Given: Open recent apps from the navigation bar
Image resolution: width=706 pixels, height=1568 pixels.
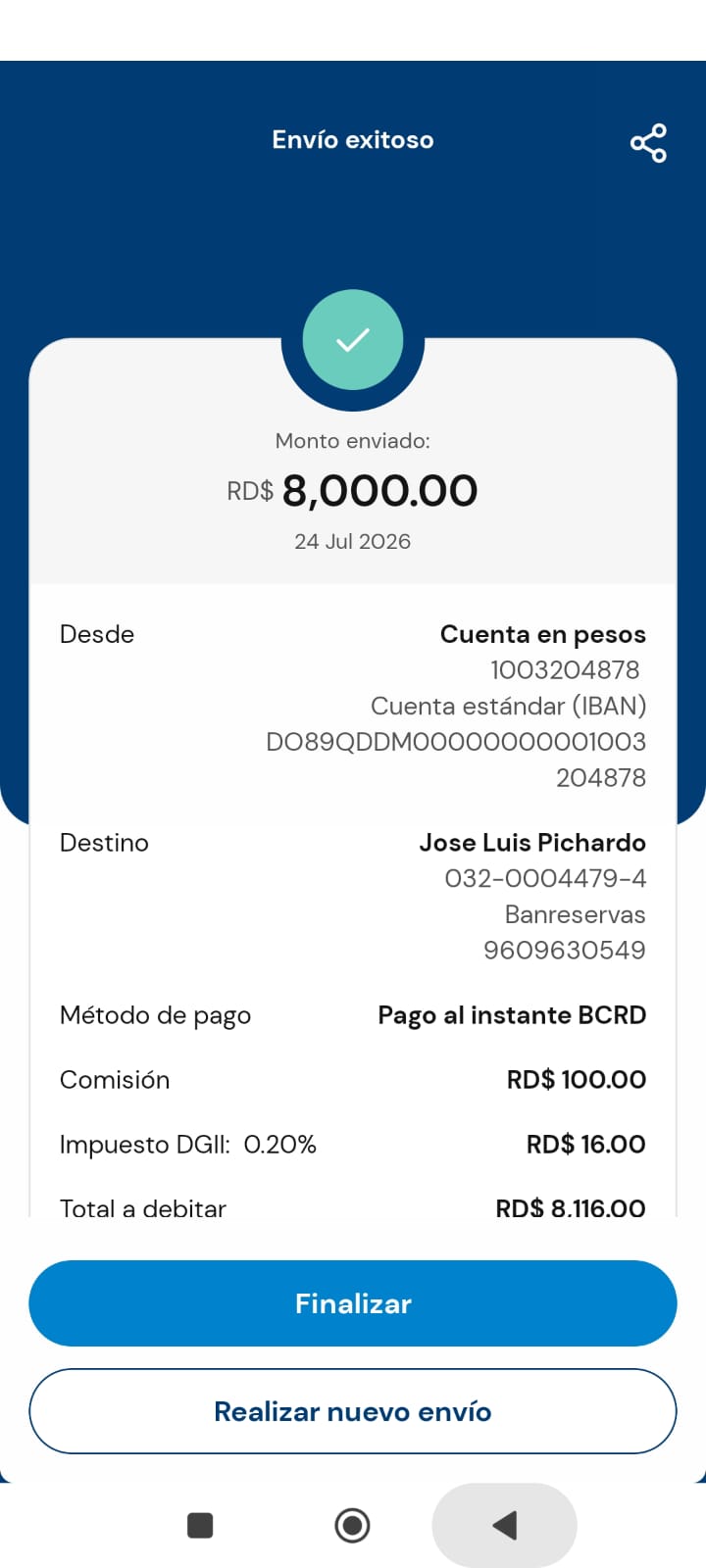Looking at the screenshot, I should pos(200,1525).
